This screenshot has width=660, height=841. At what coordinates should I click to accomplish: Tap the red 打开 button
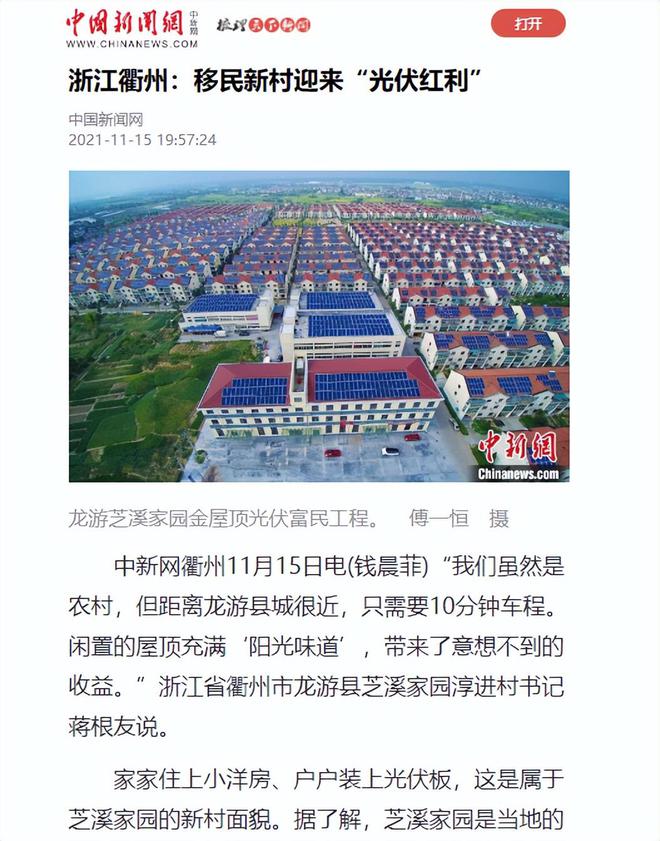(528, 24)
